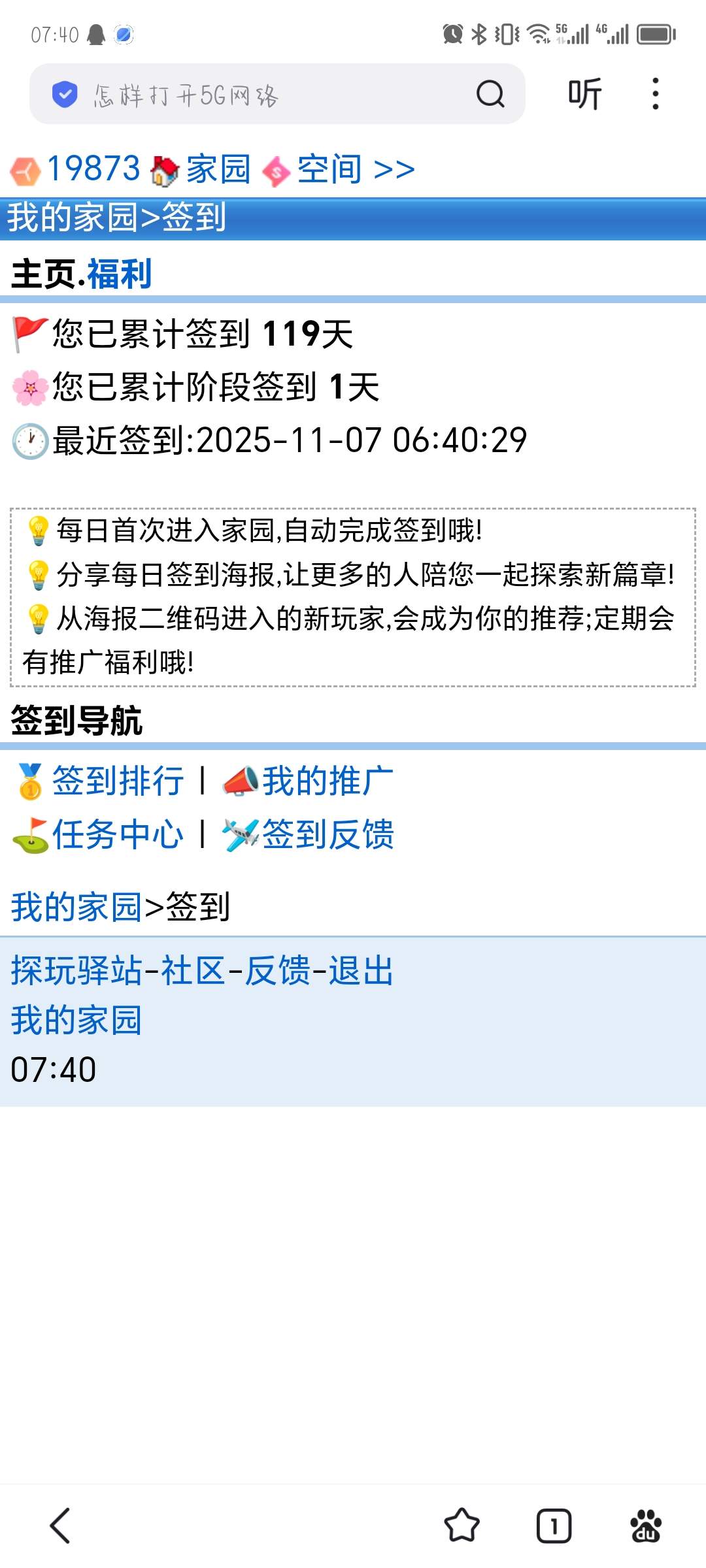Open 签到反馈 link
This screenshot has width=706, height=1568.
pyautogui.click(x=327, y=834)
